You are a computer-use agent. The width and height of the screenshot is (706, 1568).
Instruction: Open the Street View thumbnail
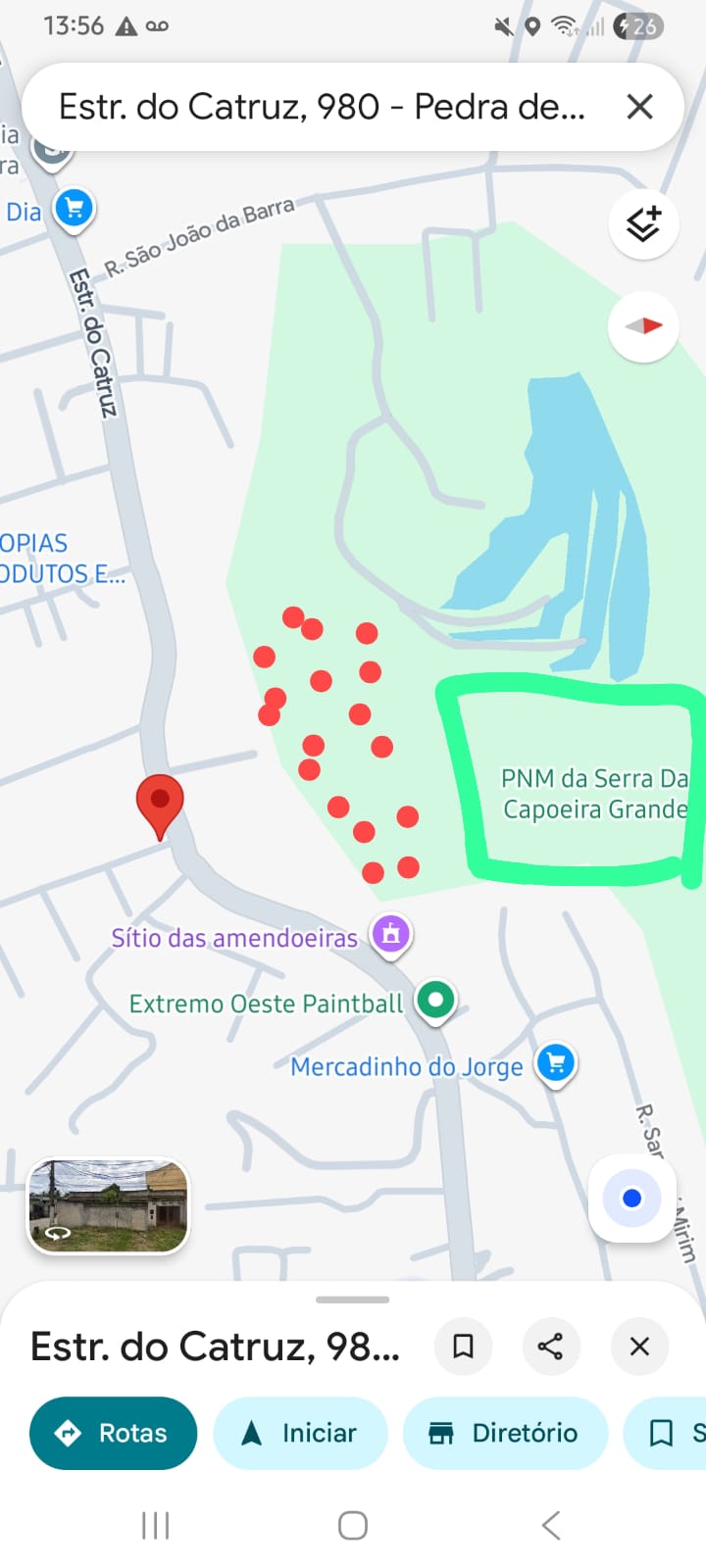108,1205
